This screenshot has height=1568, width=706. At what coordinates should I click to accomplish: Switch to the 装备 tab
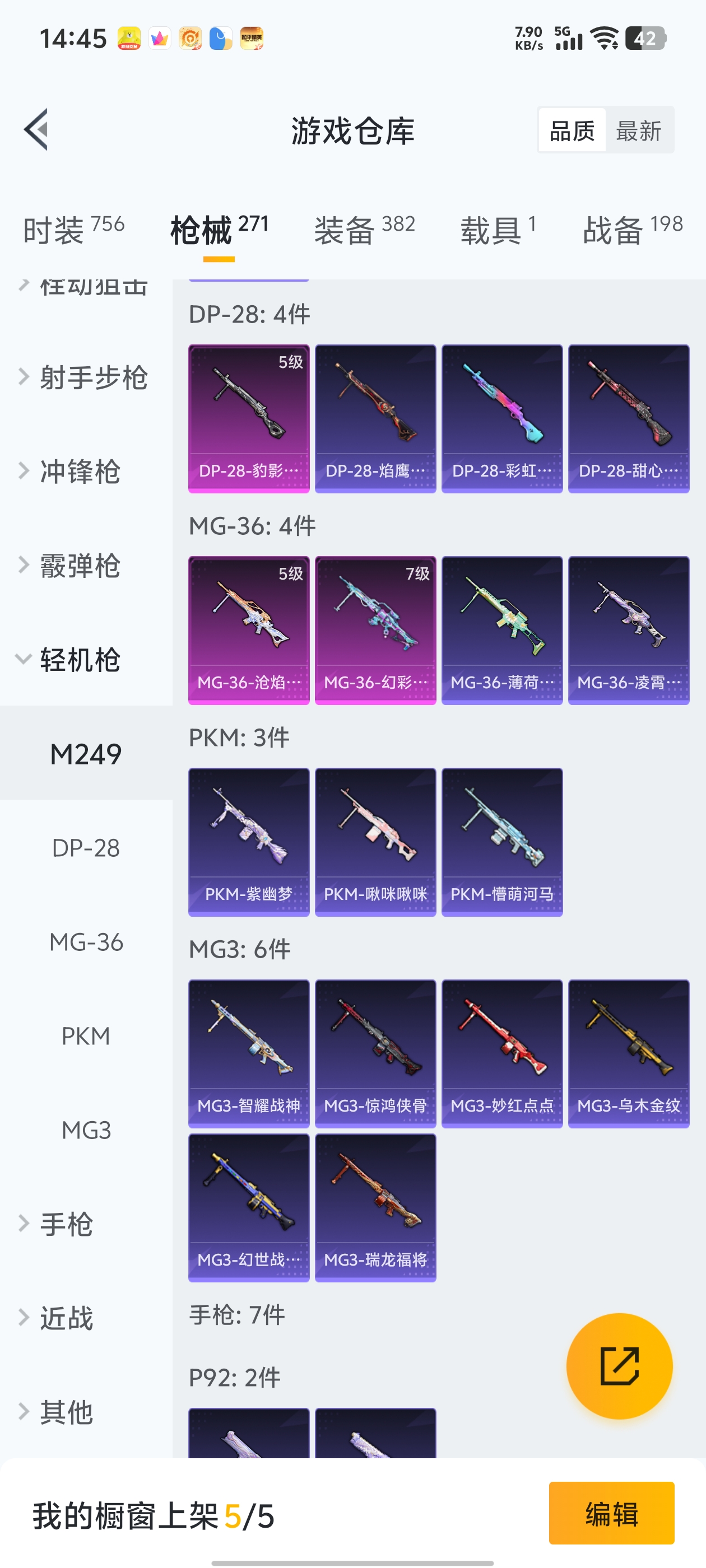[364, 230]
